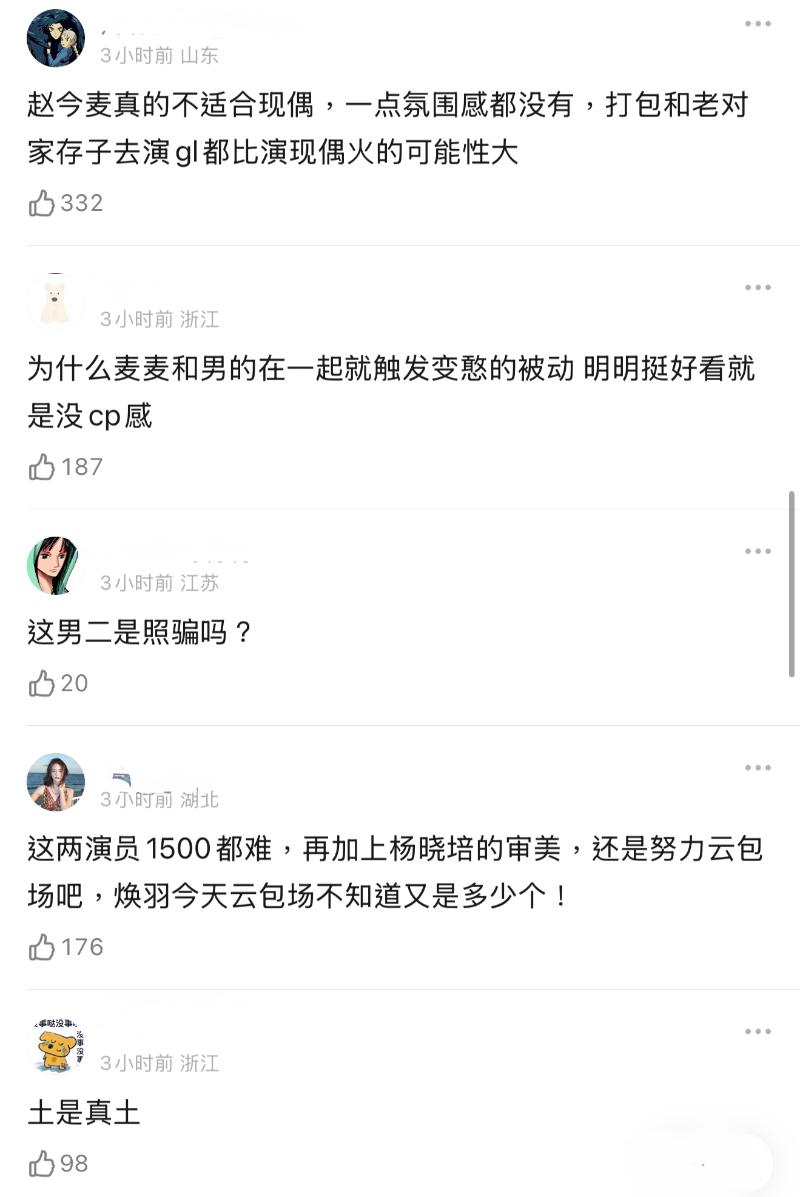Like the comment 这男二是照骗吗
This screenshot has height=1197, width=800.
pyautogui.click(x=42, y=683)
